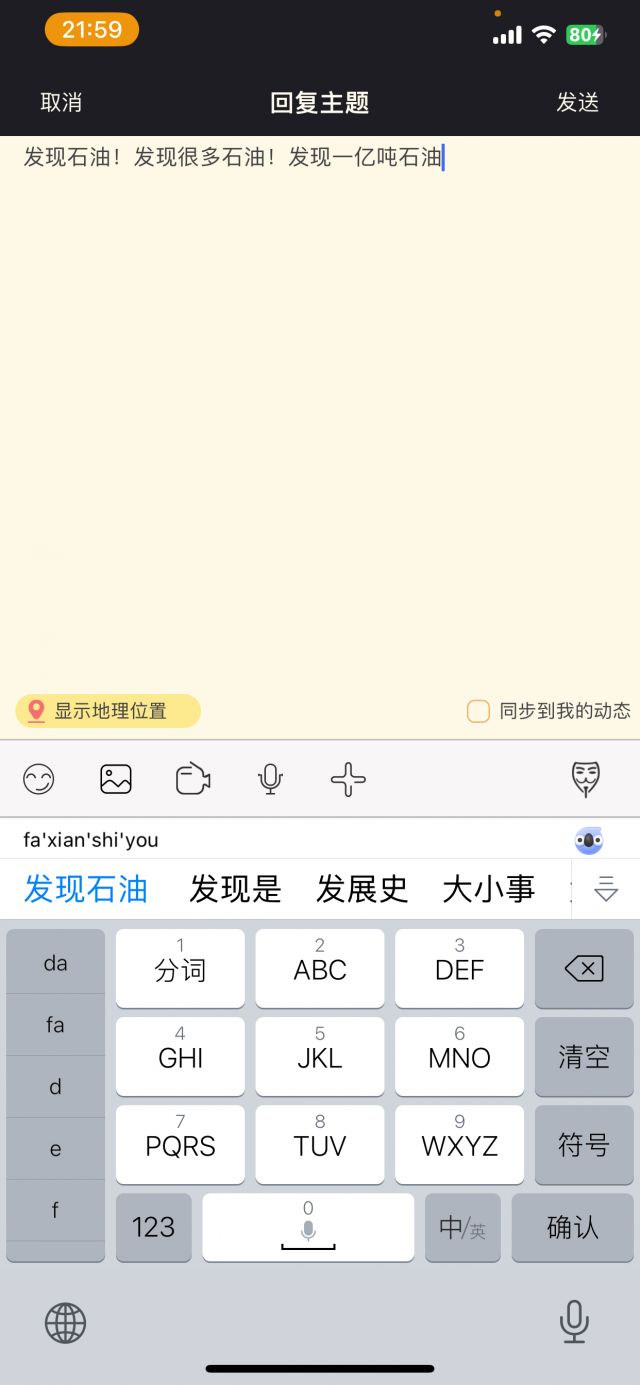Screen dimensions: 640x1385
Task: Record voice with the toolbar microphone icon
Action: pyautogui.click(x=270, y=779)
